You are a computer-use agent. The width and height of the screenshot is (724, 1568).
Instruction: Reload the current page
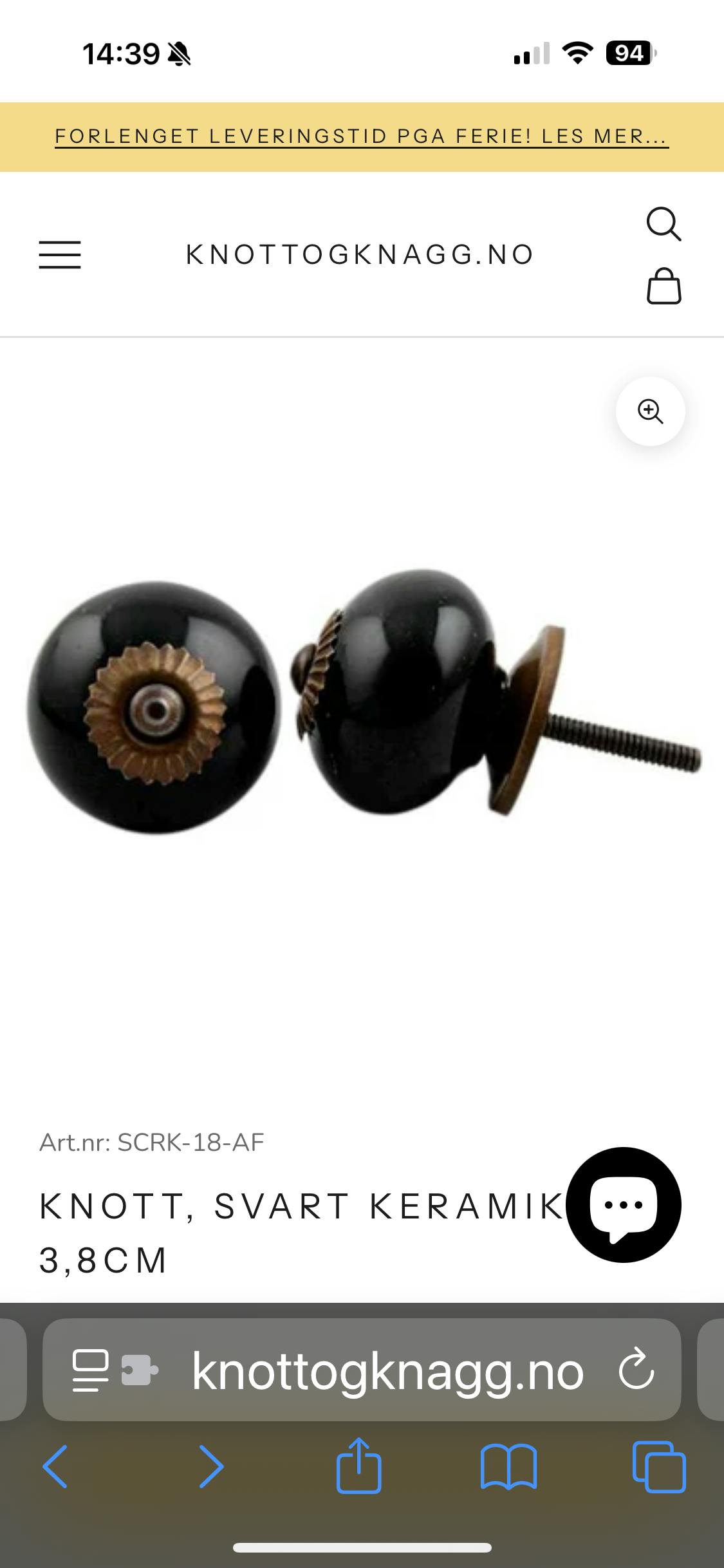636,1371
